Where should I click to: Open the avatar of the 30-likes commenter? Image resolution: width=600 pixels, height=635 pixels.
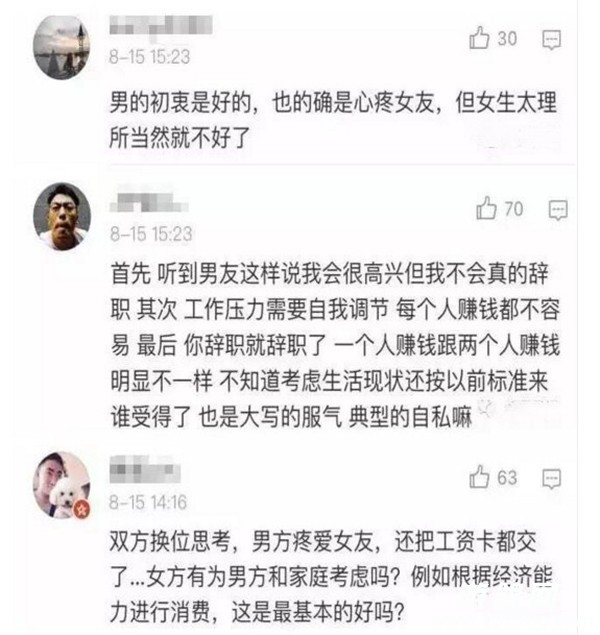point(62,46)
